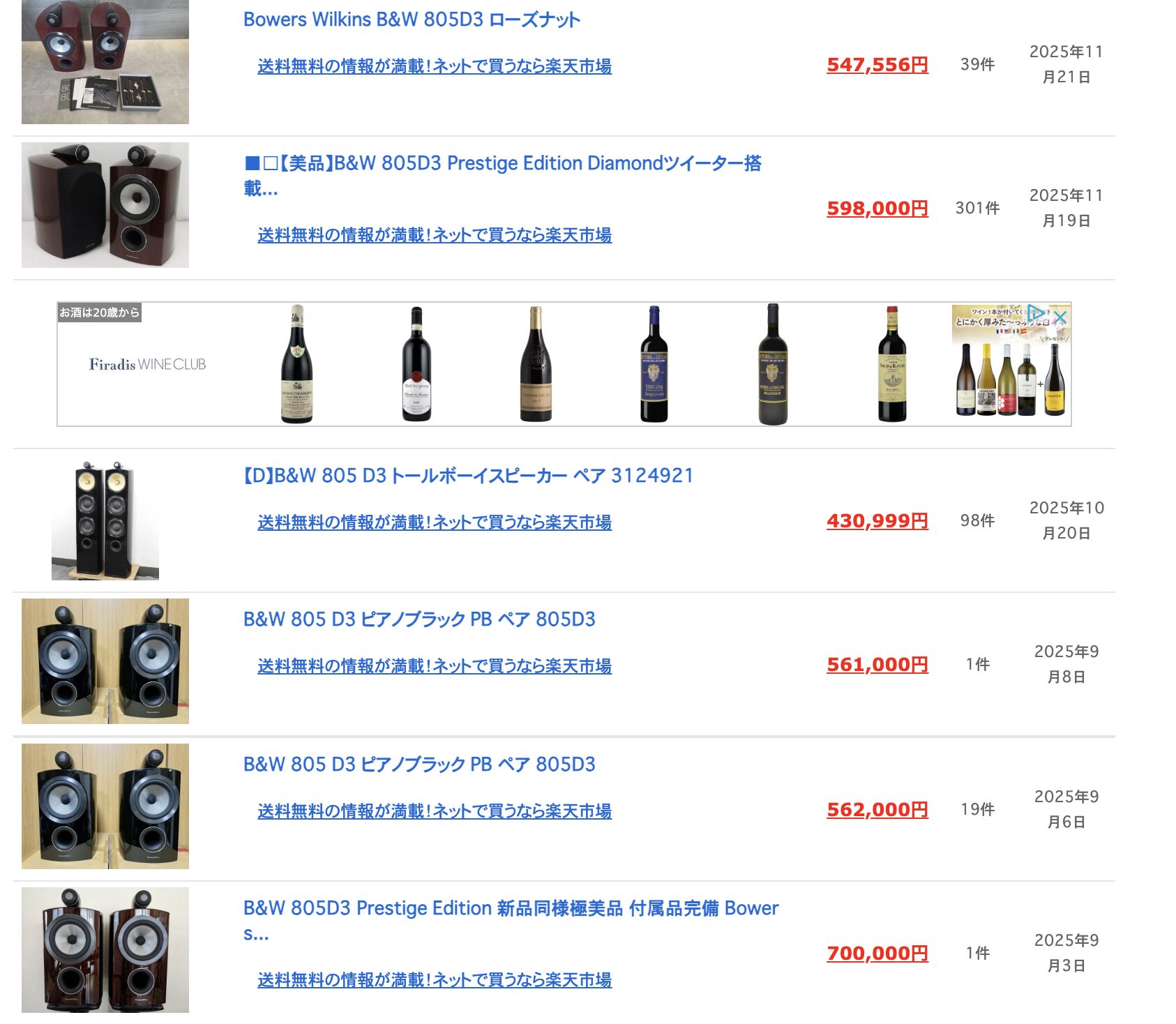Tap the 楽天市場 link under the トールボーイ listing
The width and height of the screenshot is (1176, 1024).
pos(434,522)
